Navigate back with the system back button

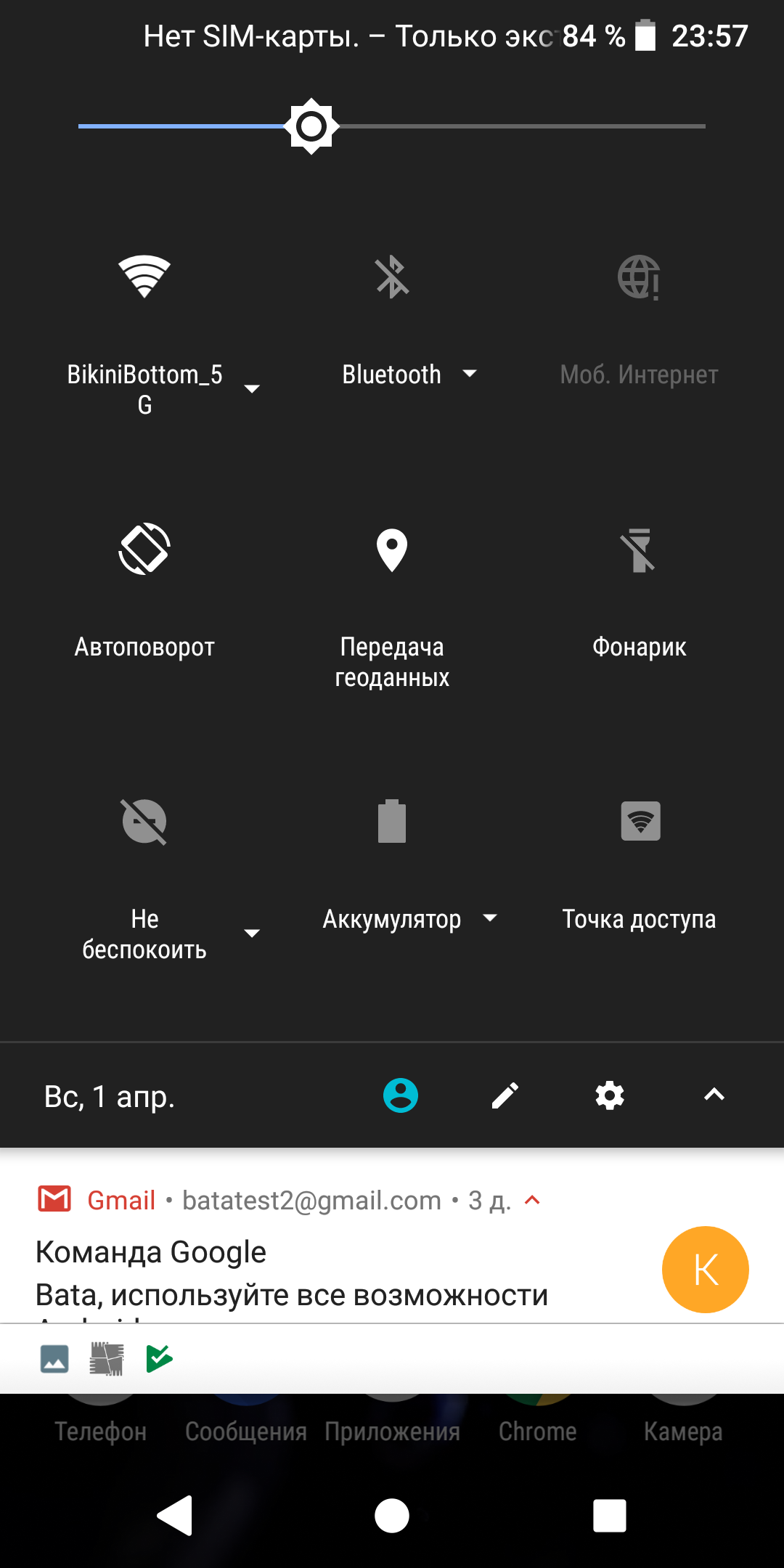pyautogui.click(x=175, y=1516)
